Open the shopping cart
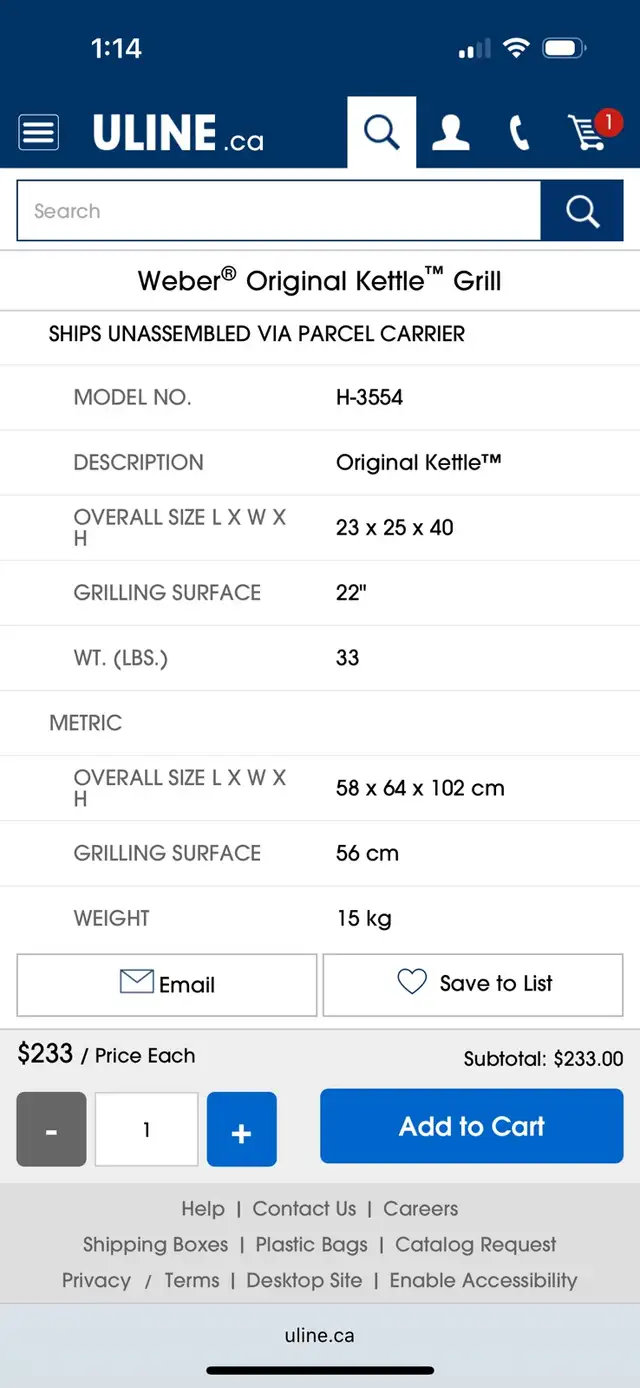Viewport: 640px width, 1388px height. tap(592, 131)
